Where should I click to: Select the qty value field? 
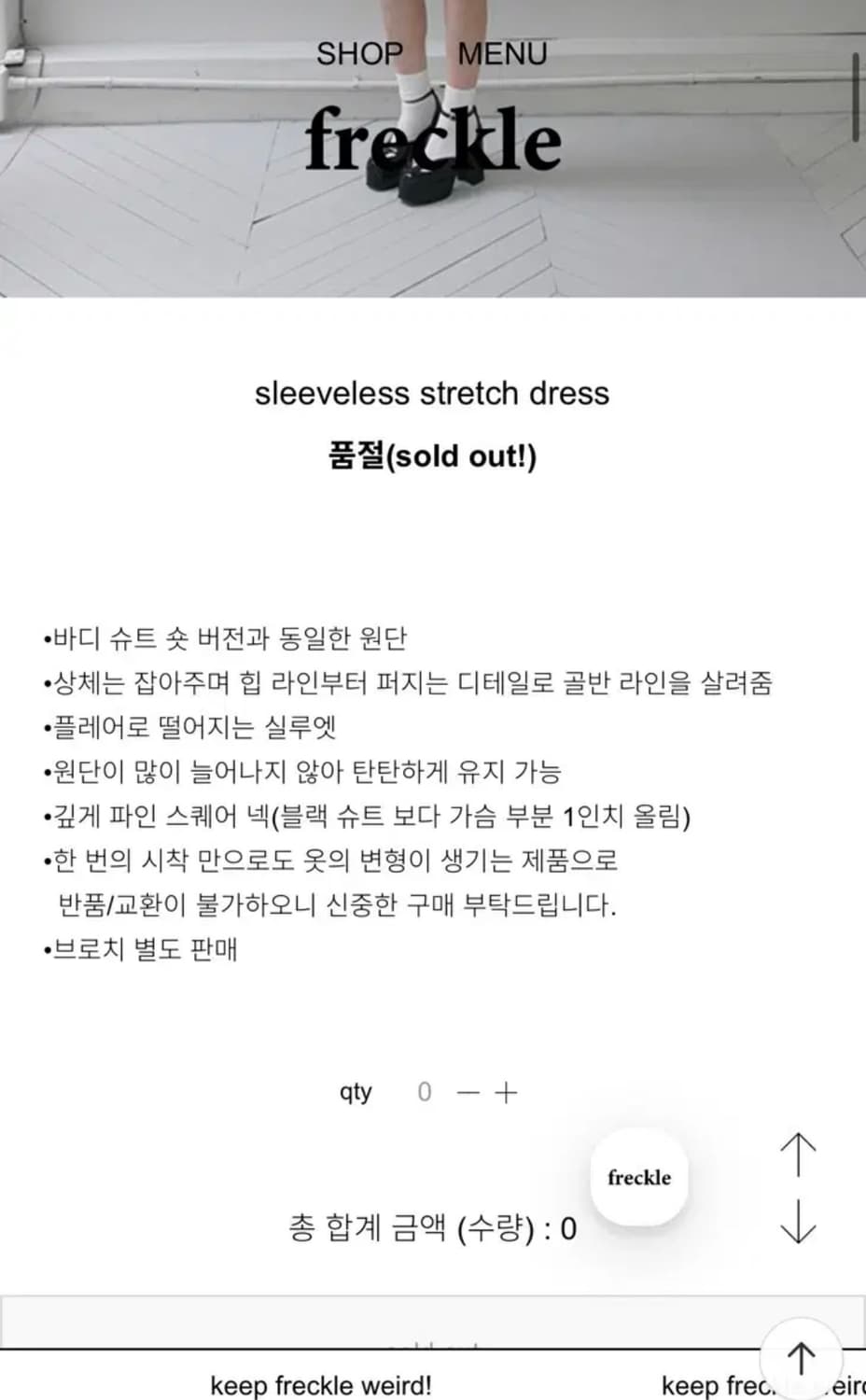(425, 1091)
